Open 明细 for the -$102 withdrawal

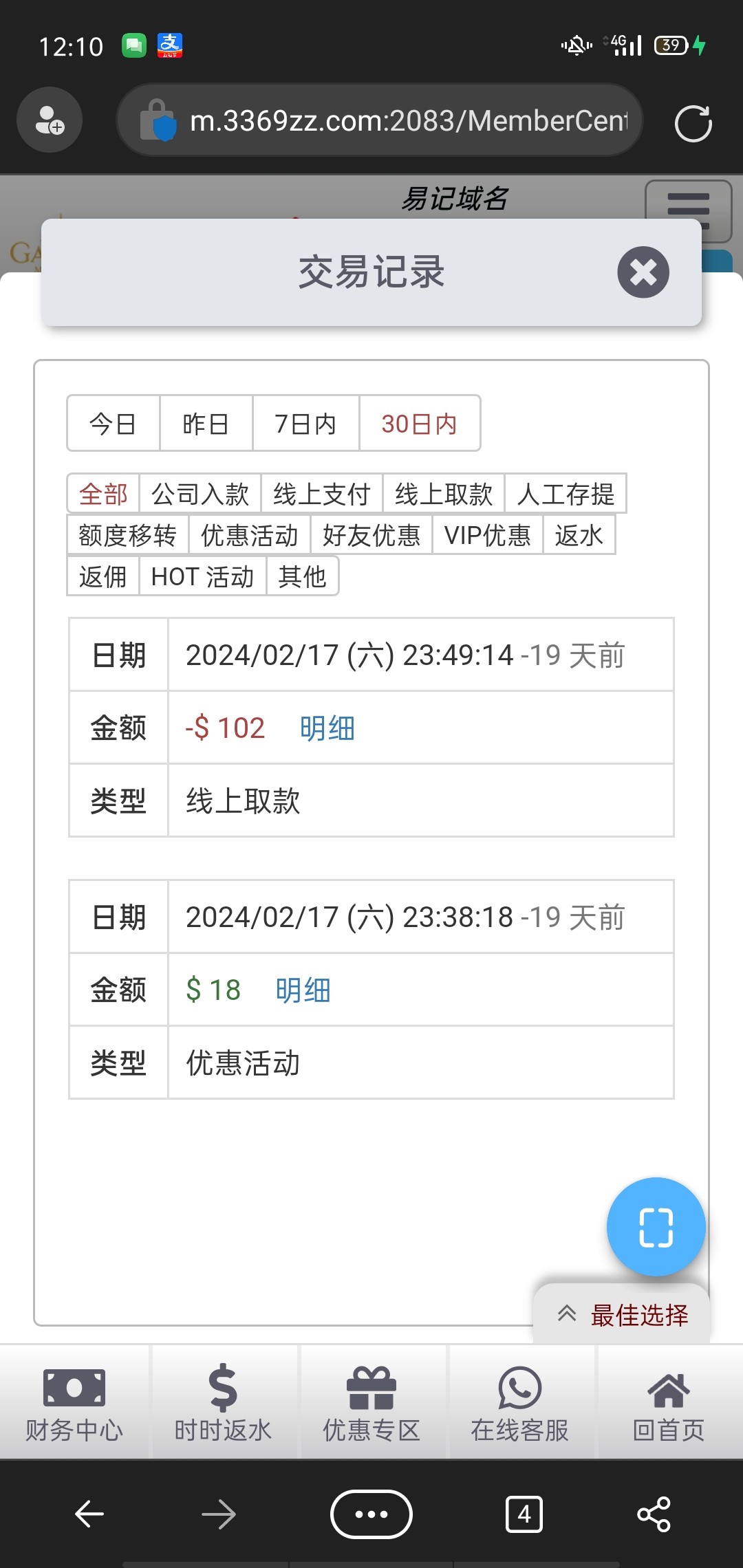coord(327,728)
